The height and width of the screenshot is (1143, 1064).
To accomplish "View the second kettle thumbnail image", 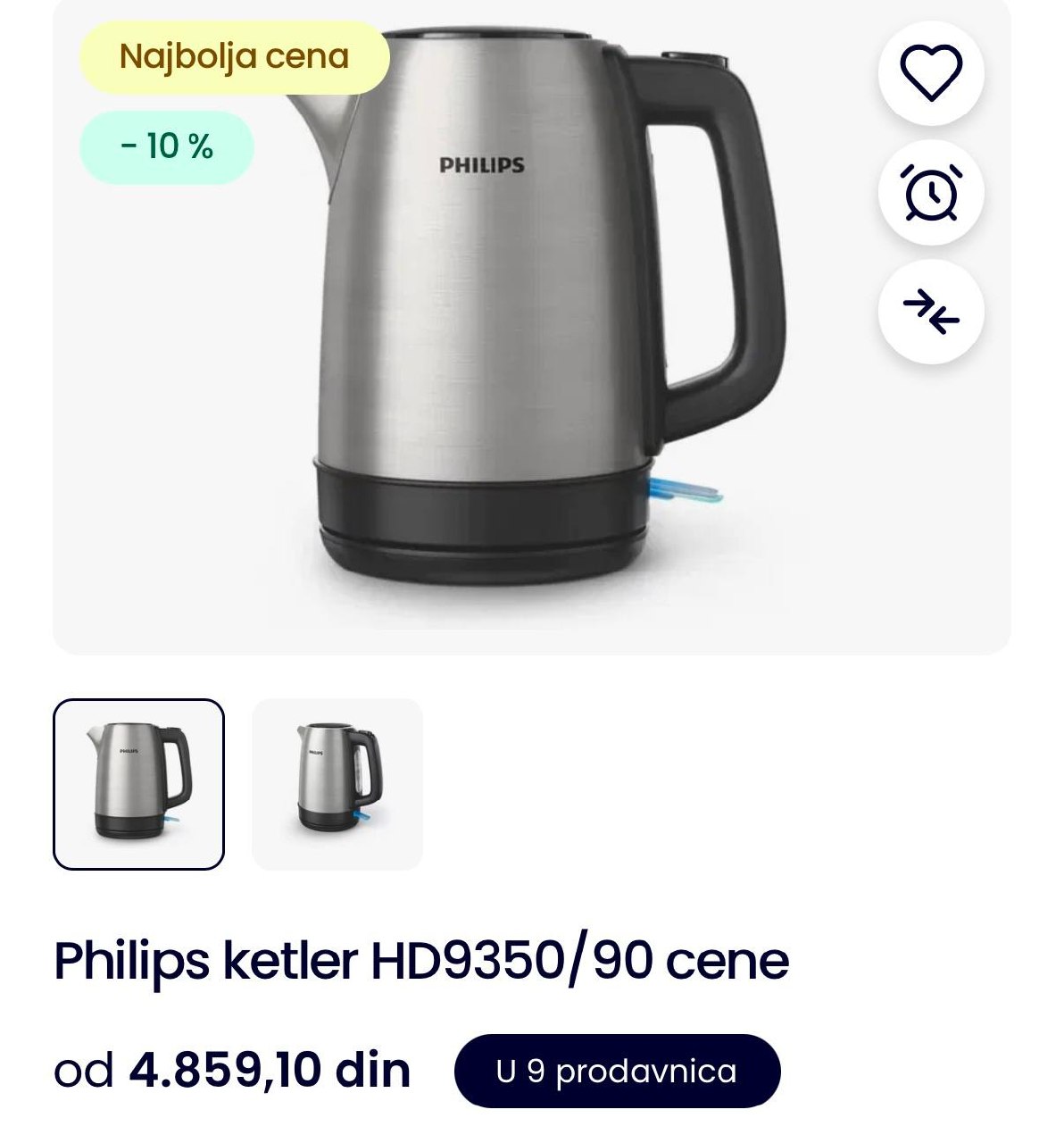I will tap(337, 784).
